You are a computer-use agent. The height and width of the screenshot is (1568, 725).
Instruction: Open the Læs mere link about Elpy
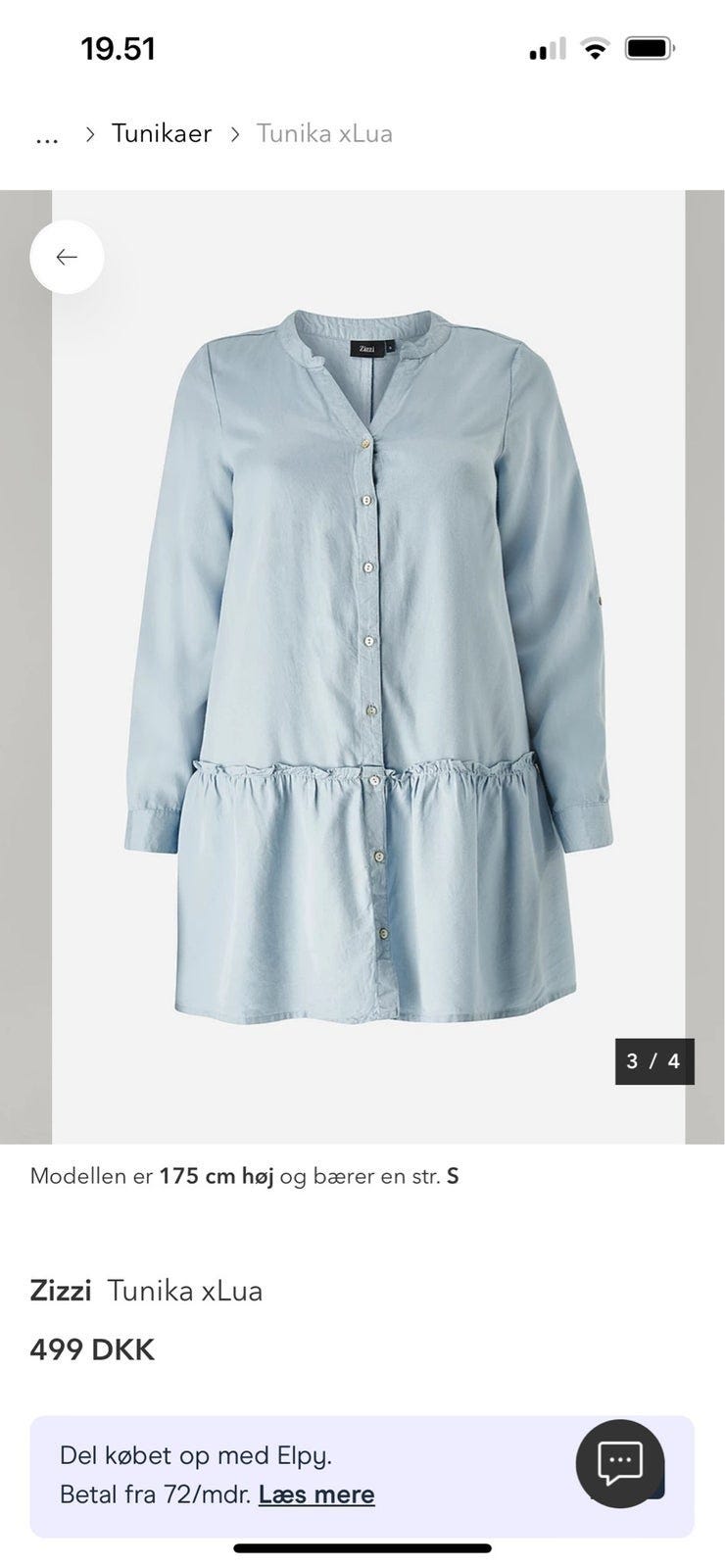coord(316,1494)
